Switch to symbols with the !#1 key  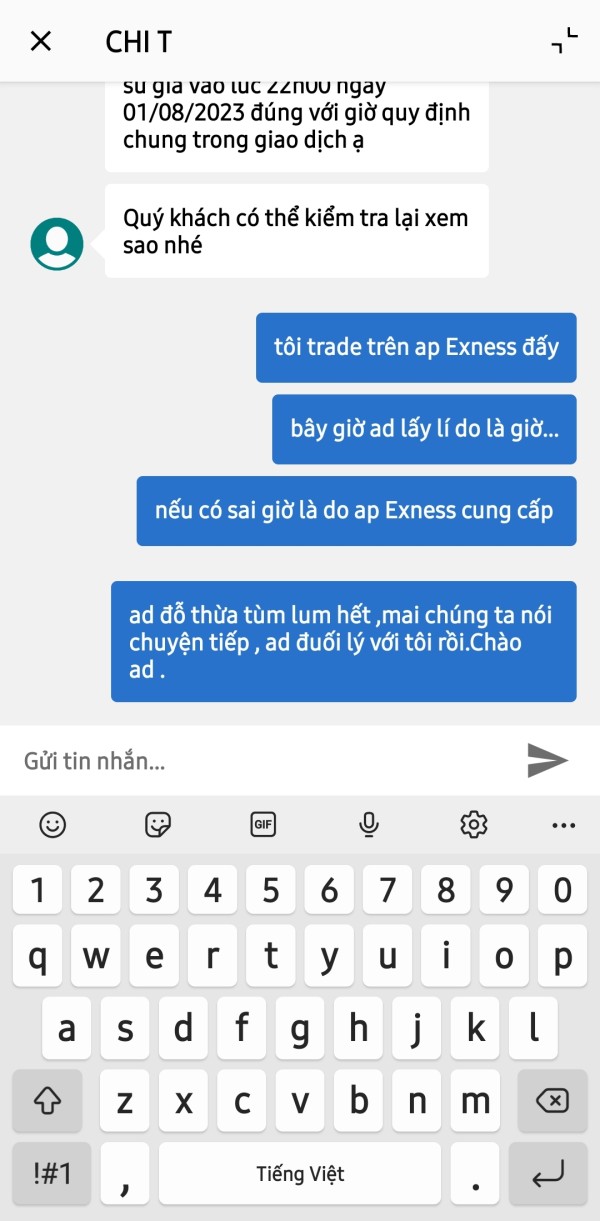coord(52,1174)
